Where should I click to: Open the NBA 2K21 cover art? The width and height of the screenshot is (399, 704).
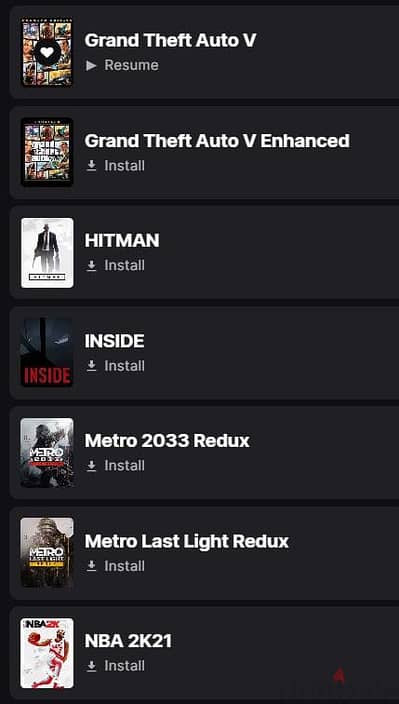pyautogui.click(x=47, y=653)
